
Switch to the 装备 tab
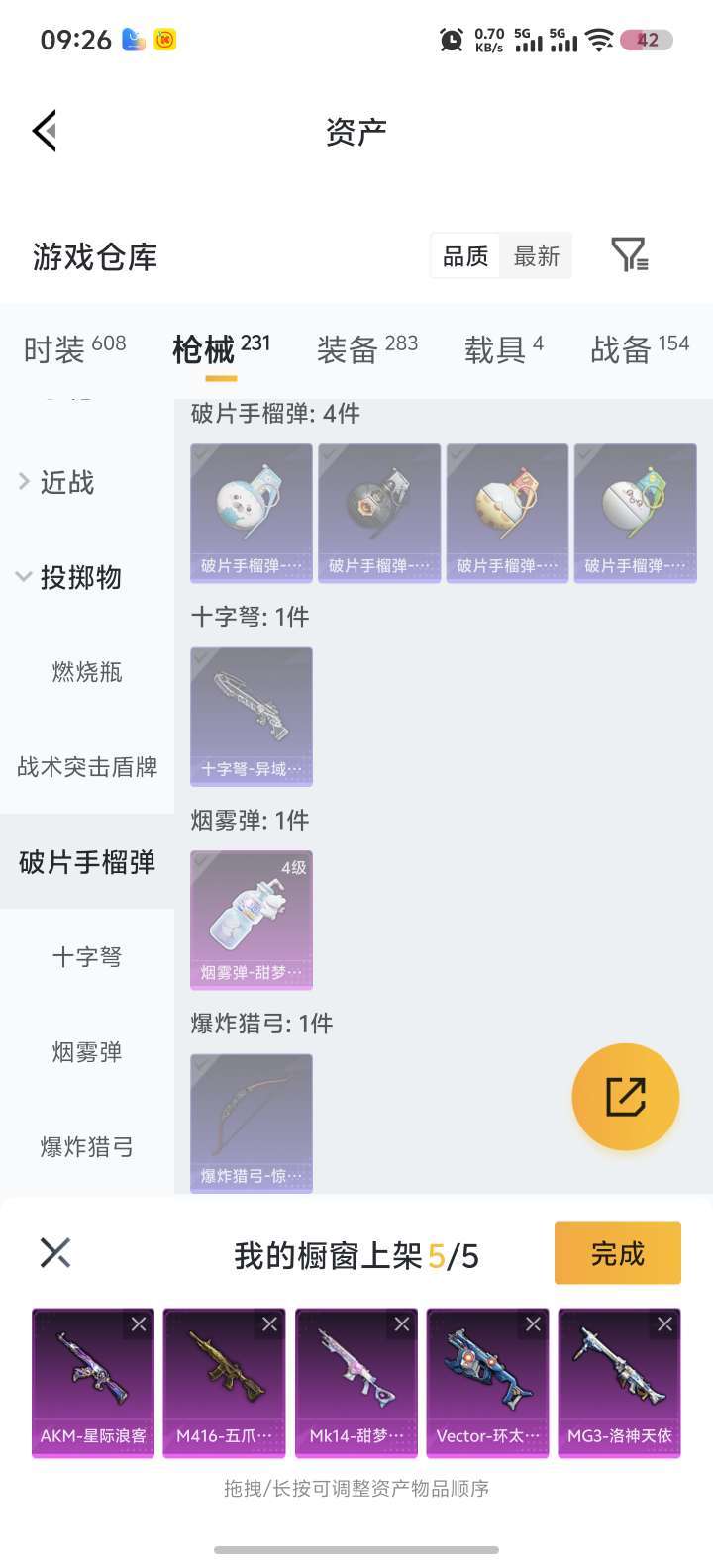(x=366, y=348)
